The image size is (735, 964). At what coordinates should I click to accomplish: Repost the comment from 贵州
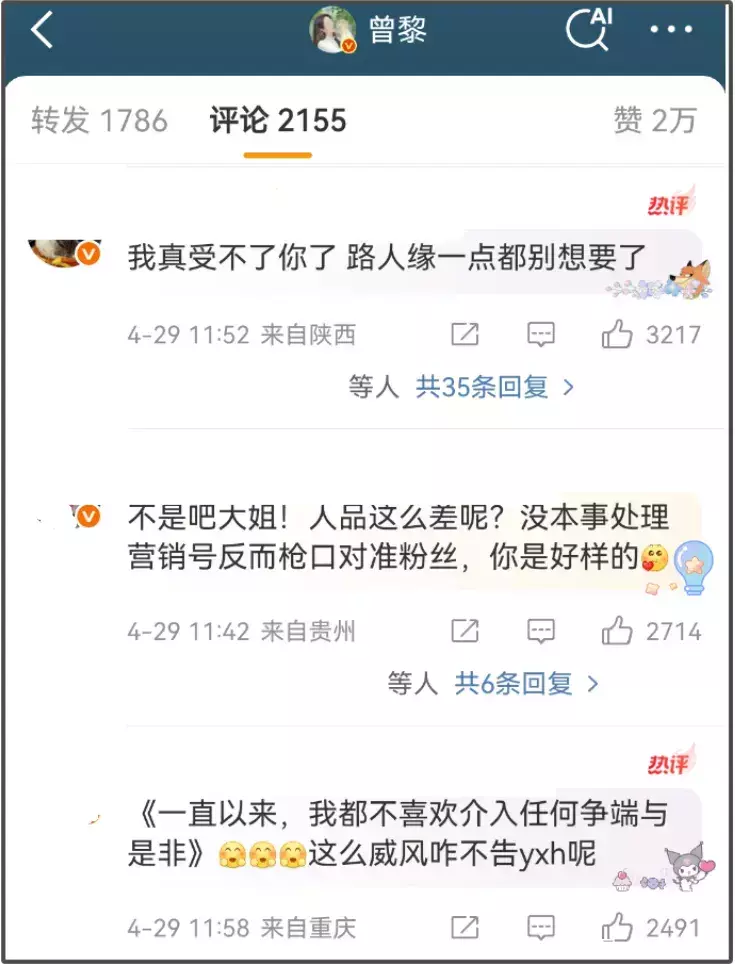coord(465,631)
